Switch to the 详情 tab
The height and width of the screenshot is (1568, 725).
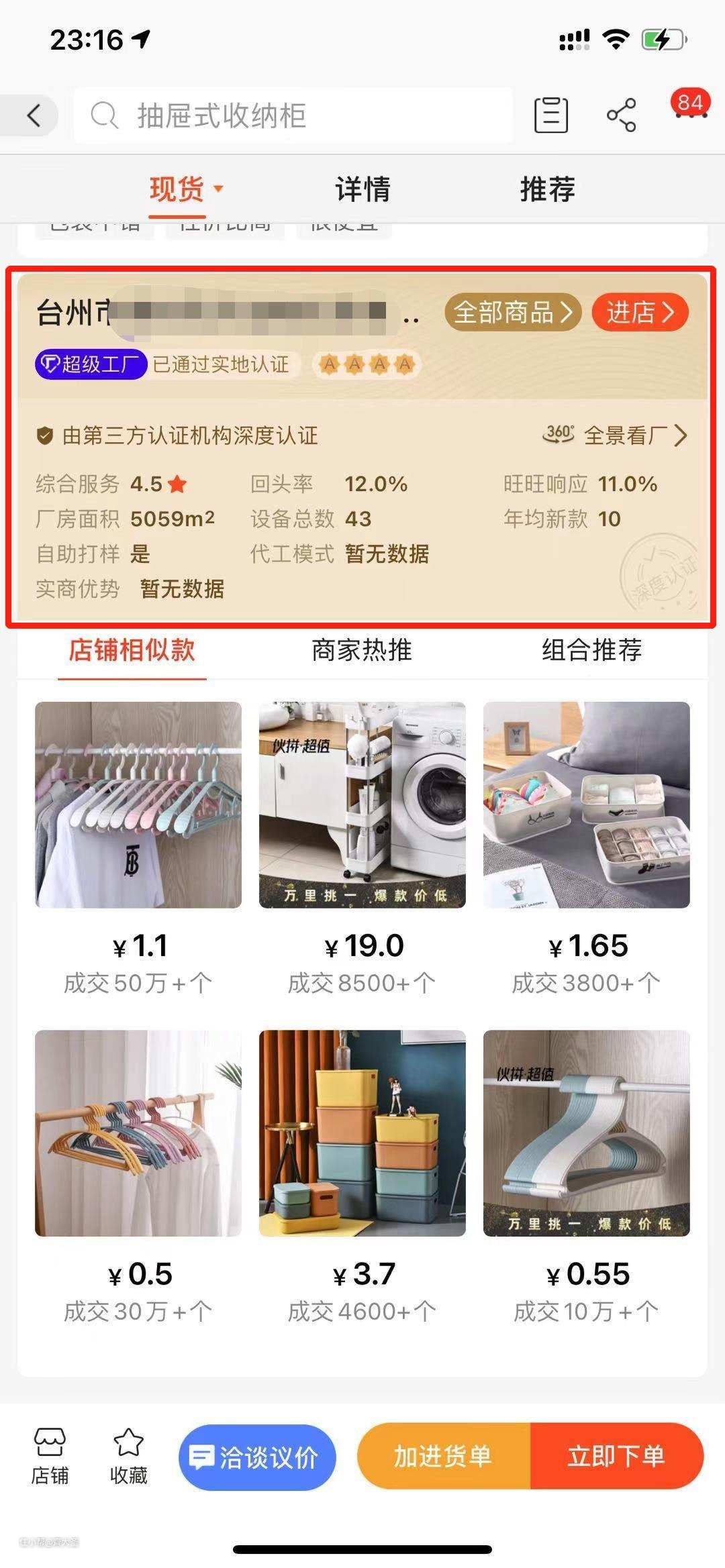[362, 189]
